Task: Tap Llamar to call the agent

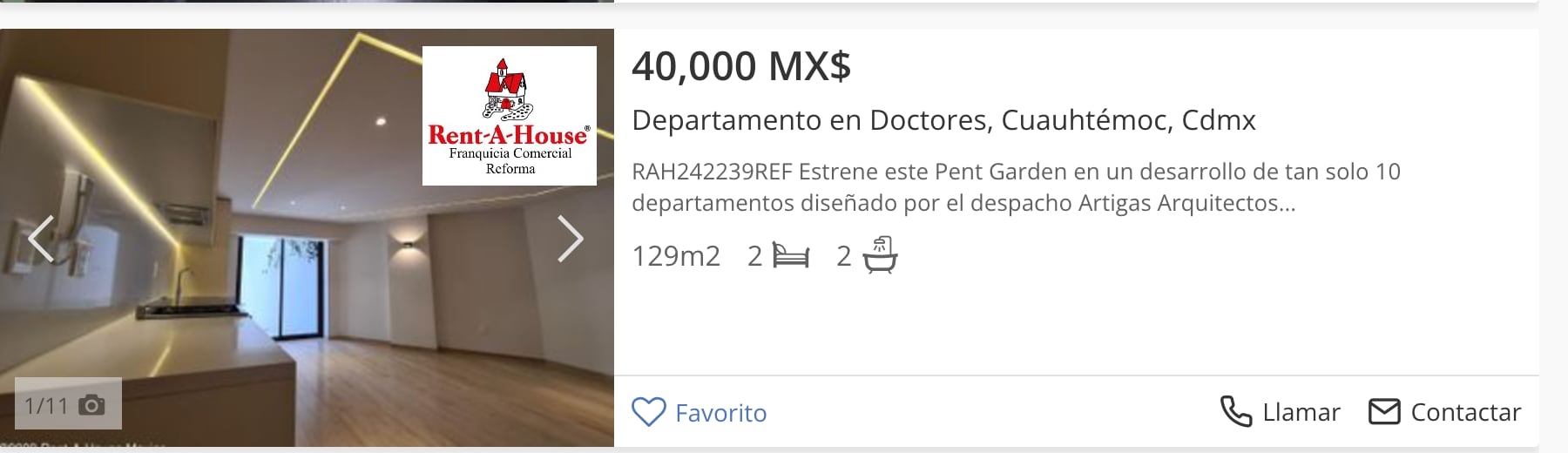Action: 1280,411
